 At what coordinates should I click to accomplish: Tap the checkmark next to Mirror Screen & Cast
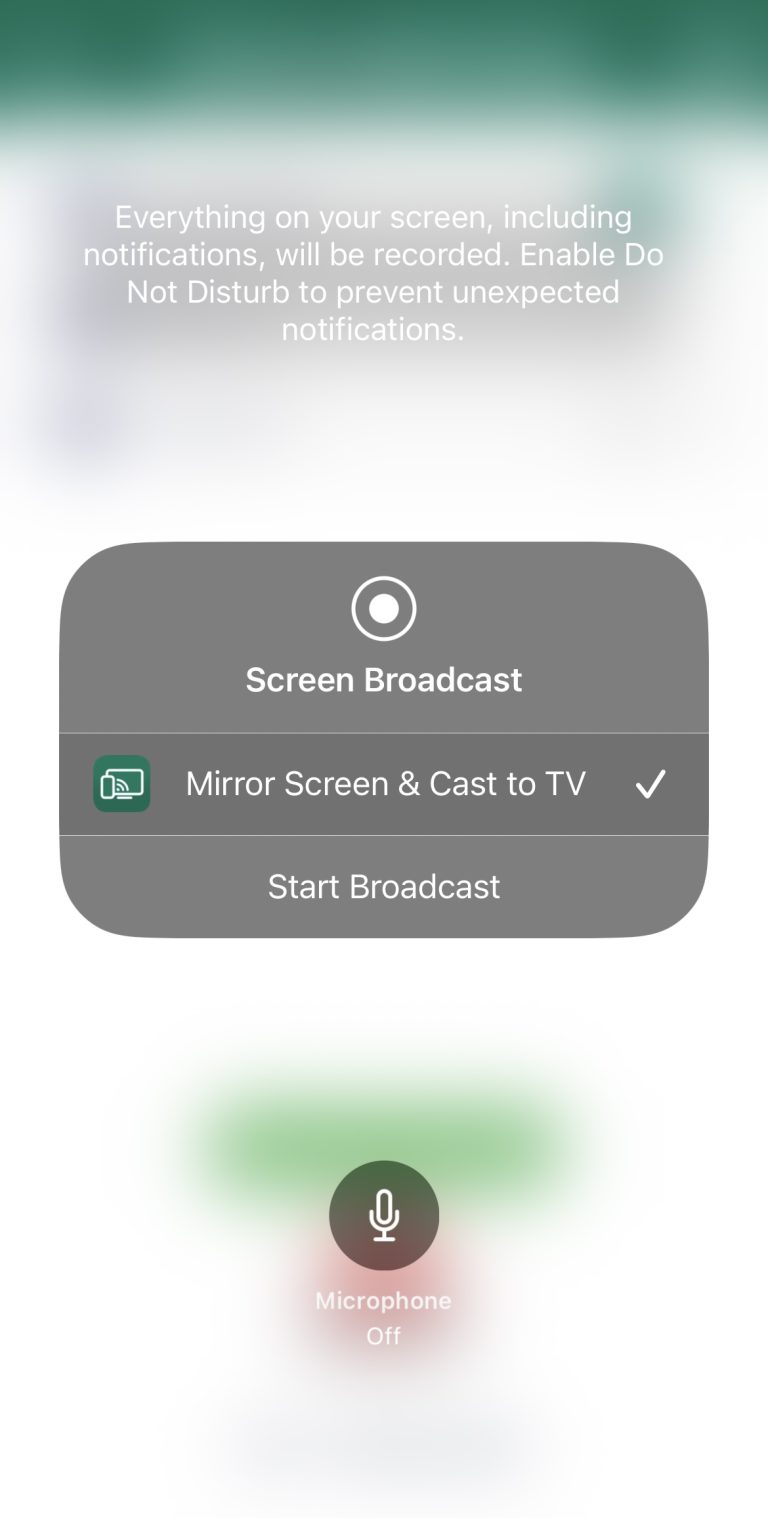(651, 784)
